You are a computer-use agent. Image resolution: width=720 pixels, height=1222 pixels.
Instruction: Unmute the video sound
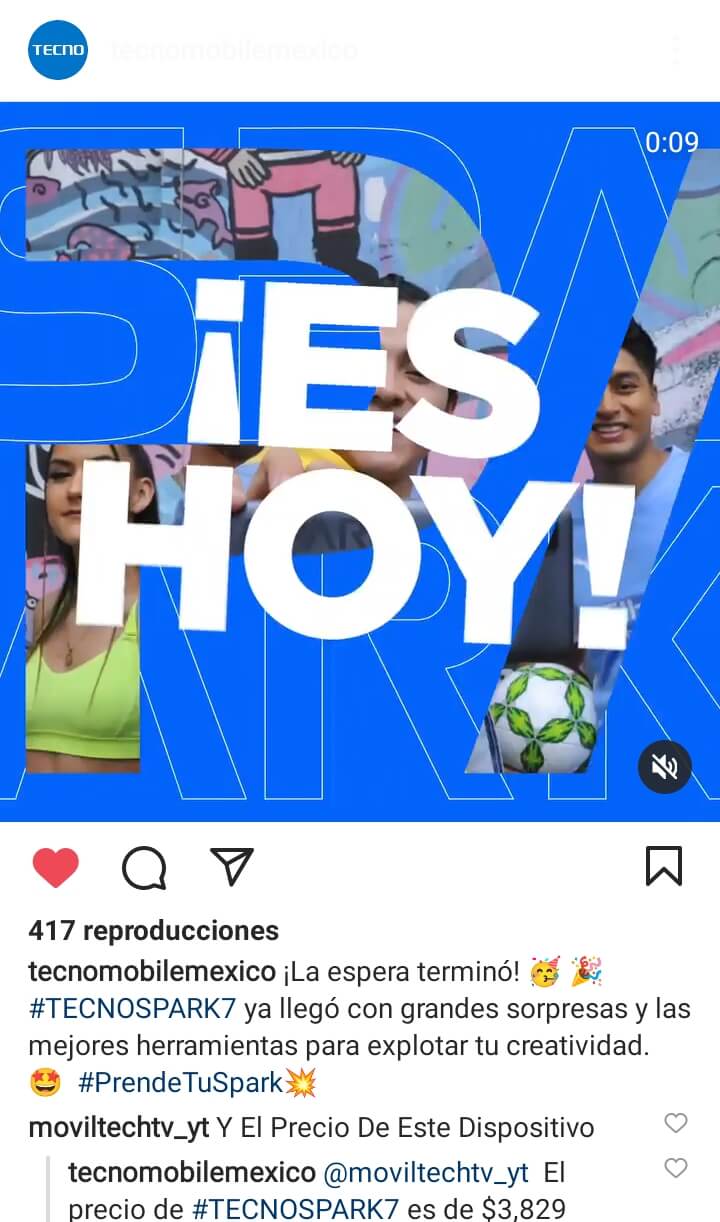(x=665, y=767)
